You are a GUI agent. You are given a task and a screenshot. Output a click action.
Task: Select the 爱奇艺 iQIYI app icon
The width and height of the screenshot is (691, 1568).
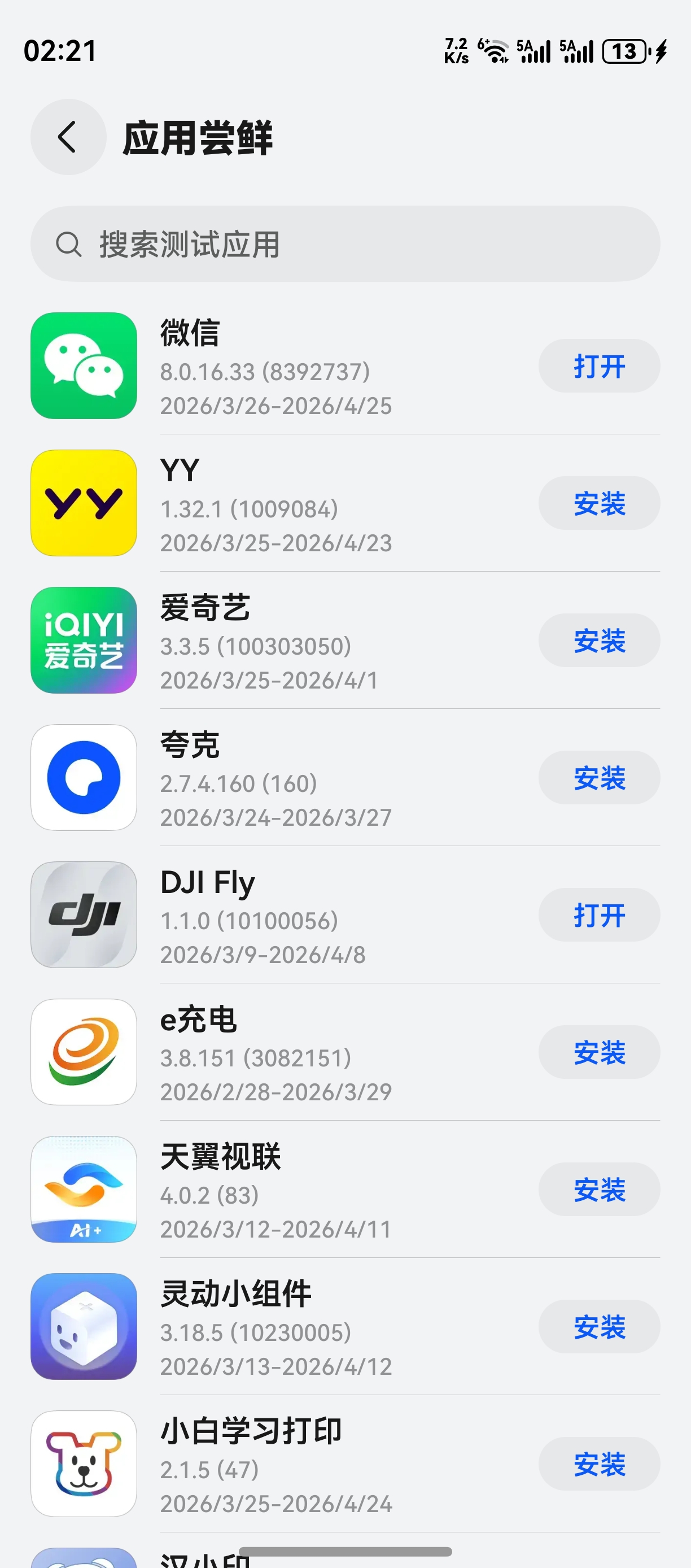coord(84,641)
